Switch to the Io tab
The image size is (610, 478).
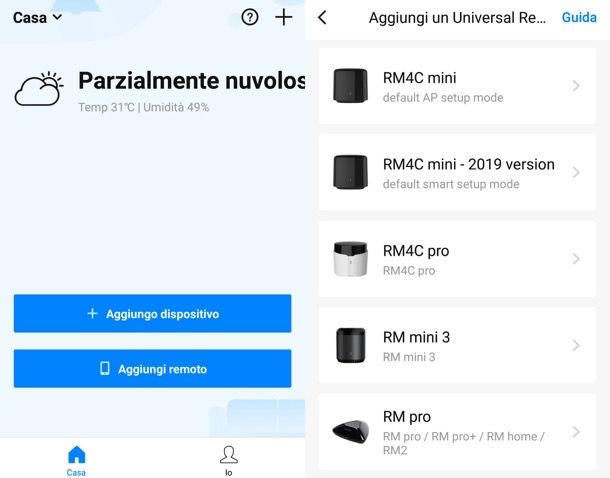pos(228,460)
